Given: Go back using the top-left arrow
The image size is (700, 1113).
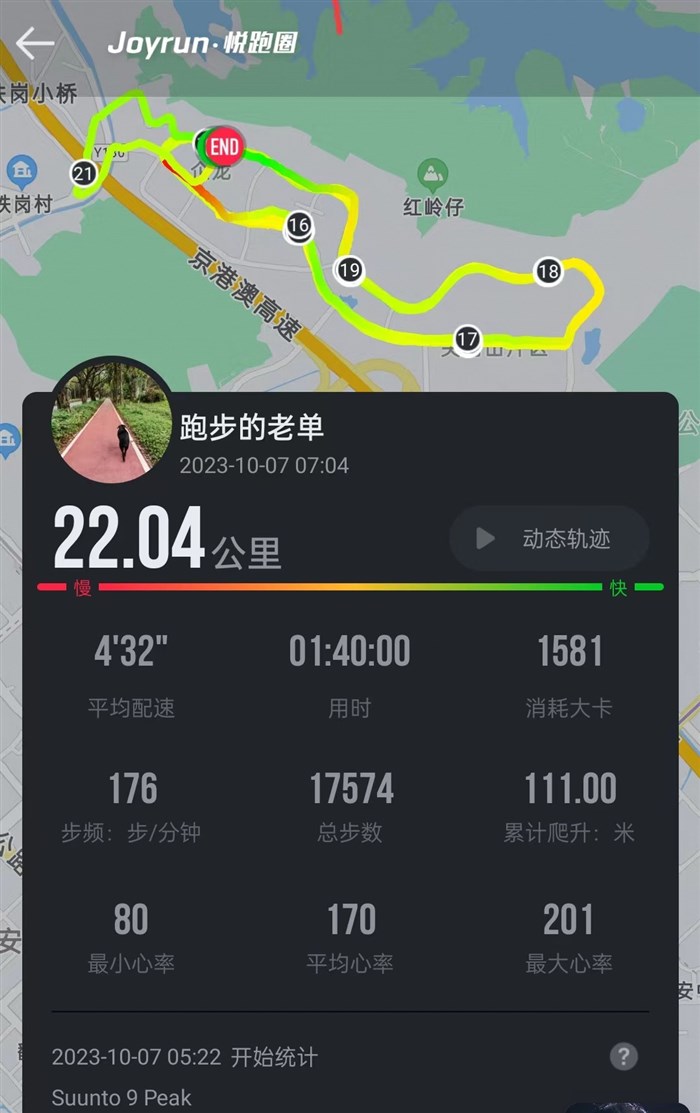Looking at the screenshot, I should (35, 43).
